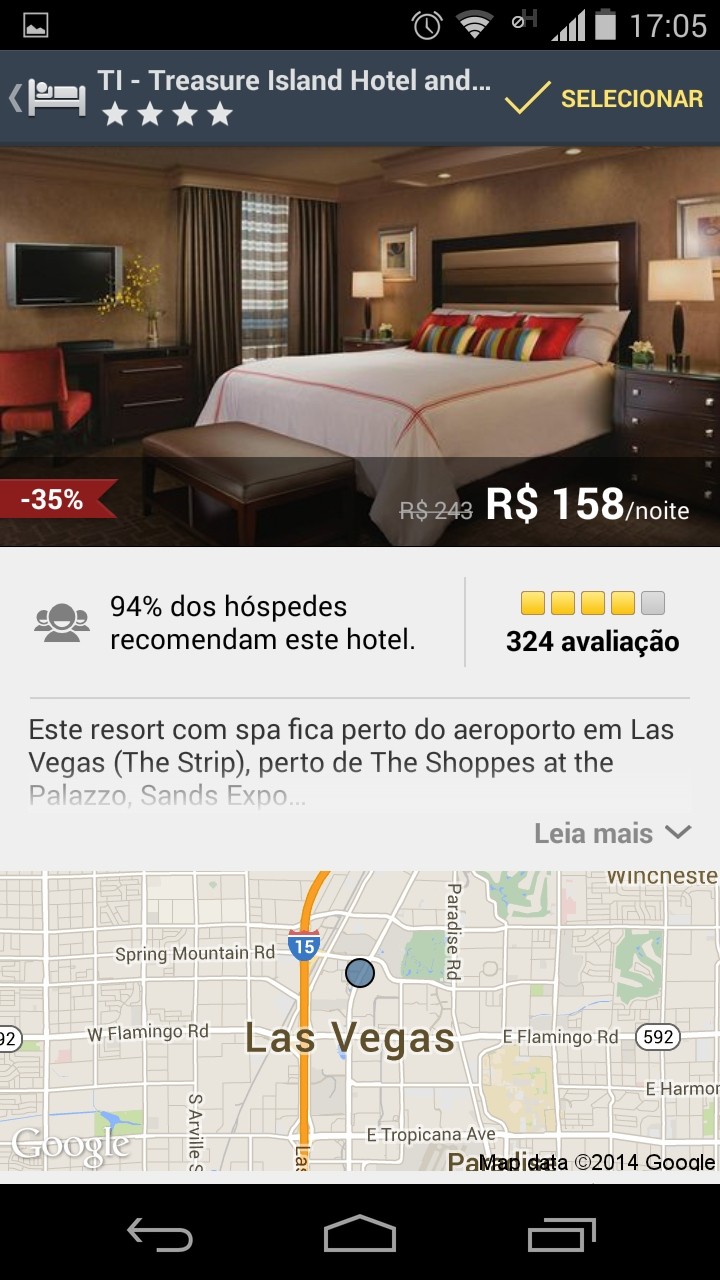720x1280 pixels.
Task: Open the 324 avaliação reviews section
Action: tap(592, 622)
